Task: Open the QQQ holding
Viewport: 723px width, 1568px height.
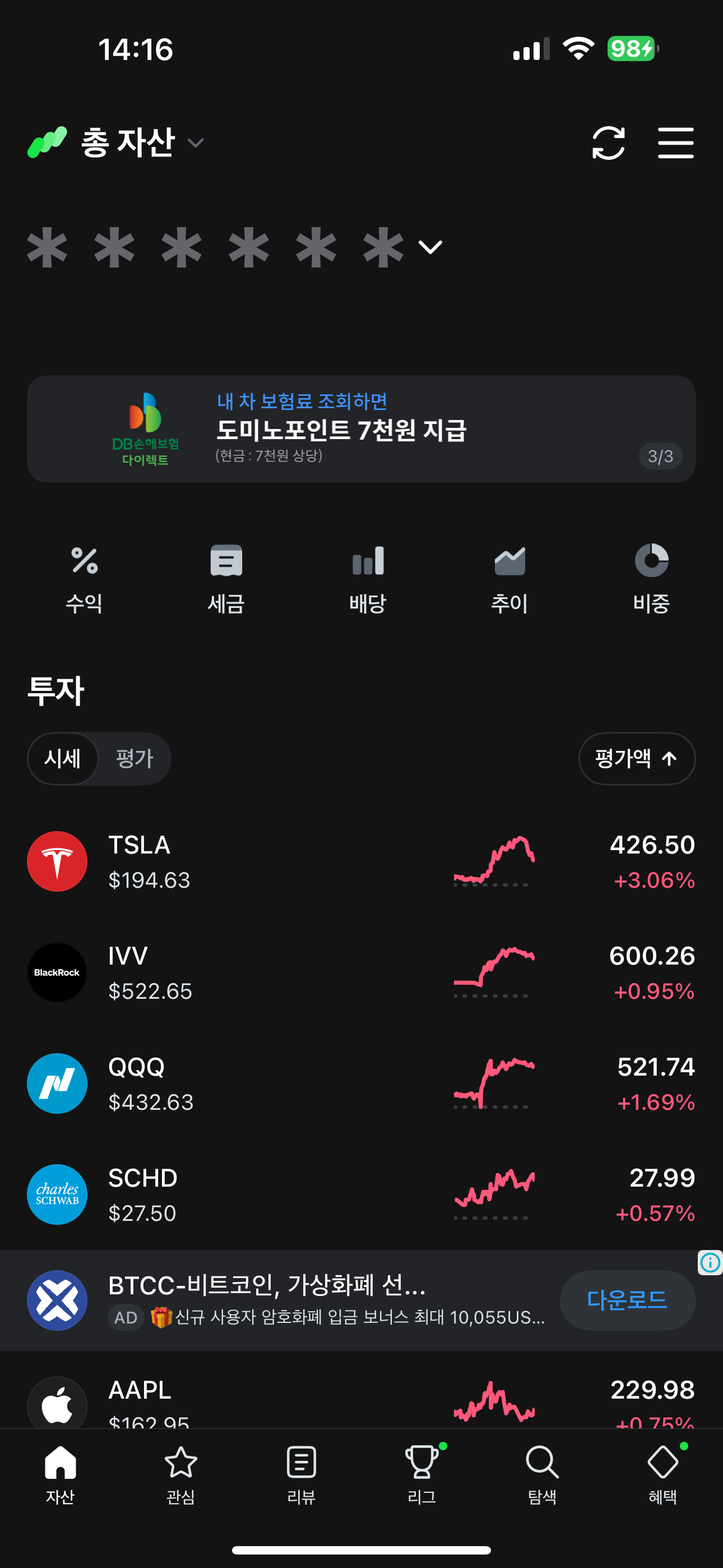Action: [x=361, y=1084]
